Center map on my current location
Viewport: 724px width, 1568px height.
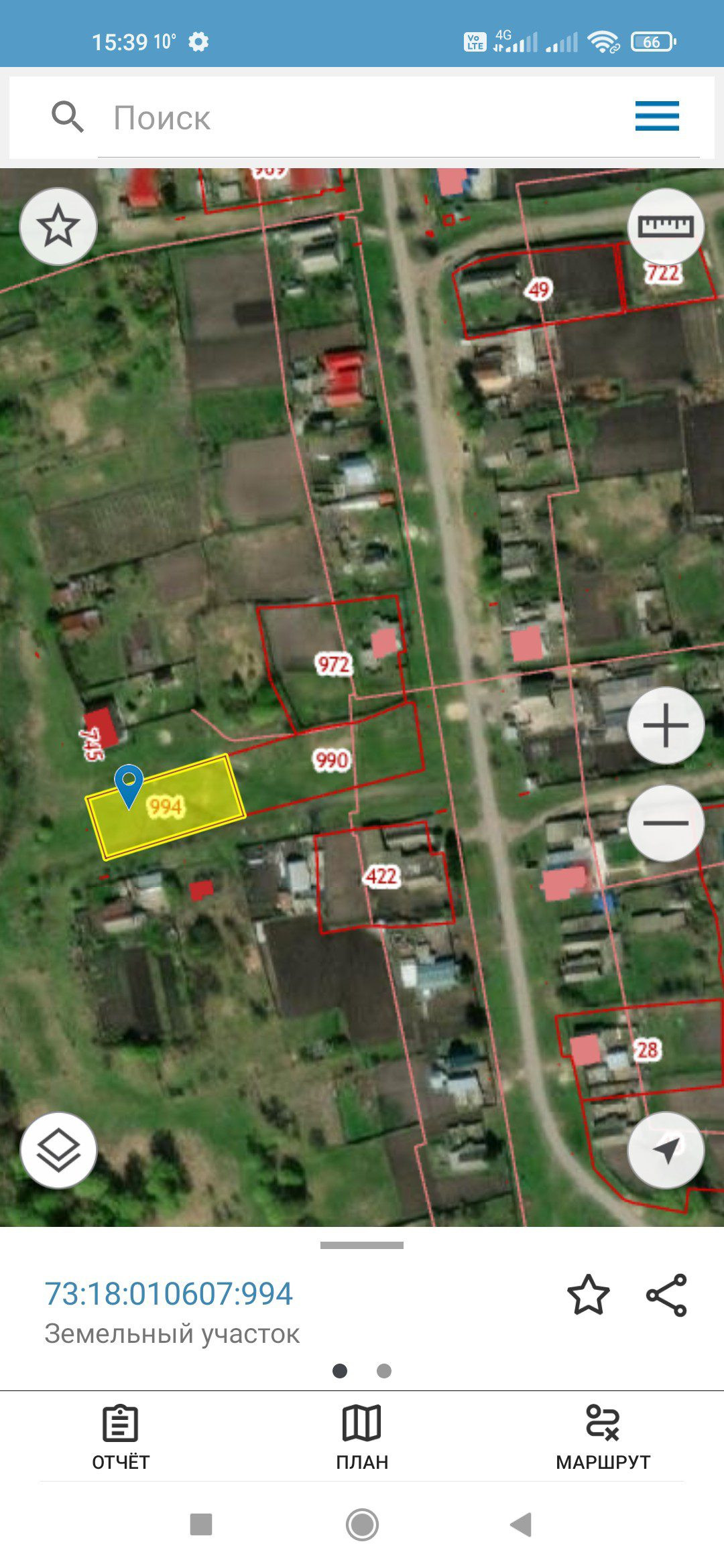tap(666, 1151)
